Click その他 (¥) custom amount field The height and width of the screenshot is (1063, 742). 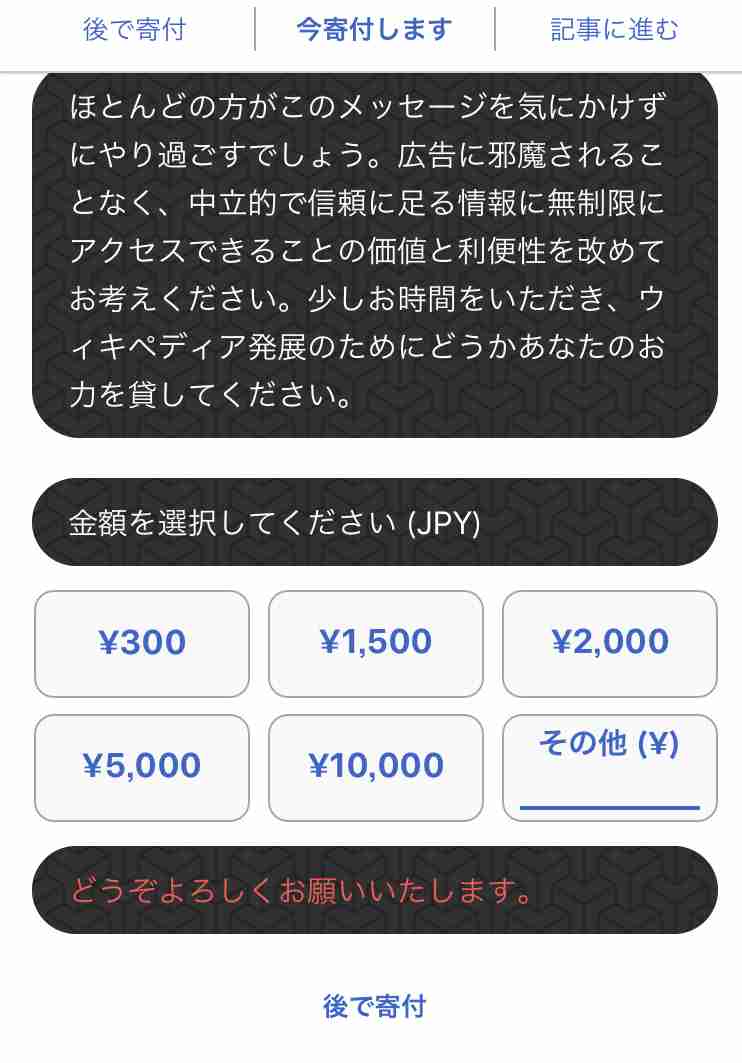point(609,767)
